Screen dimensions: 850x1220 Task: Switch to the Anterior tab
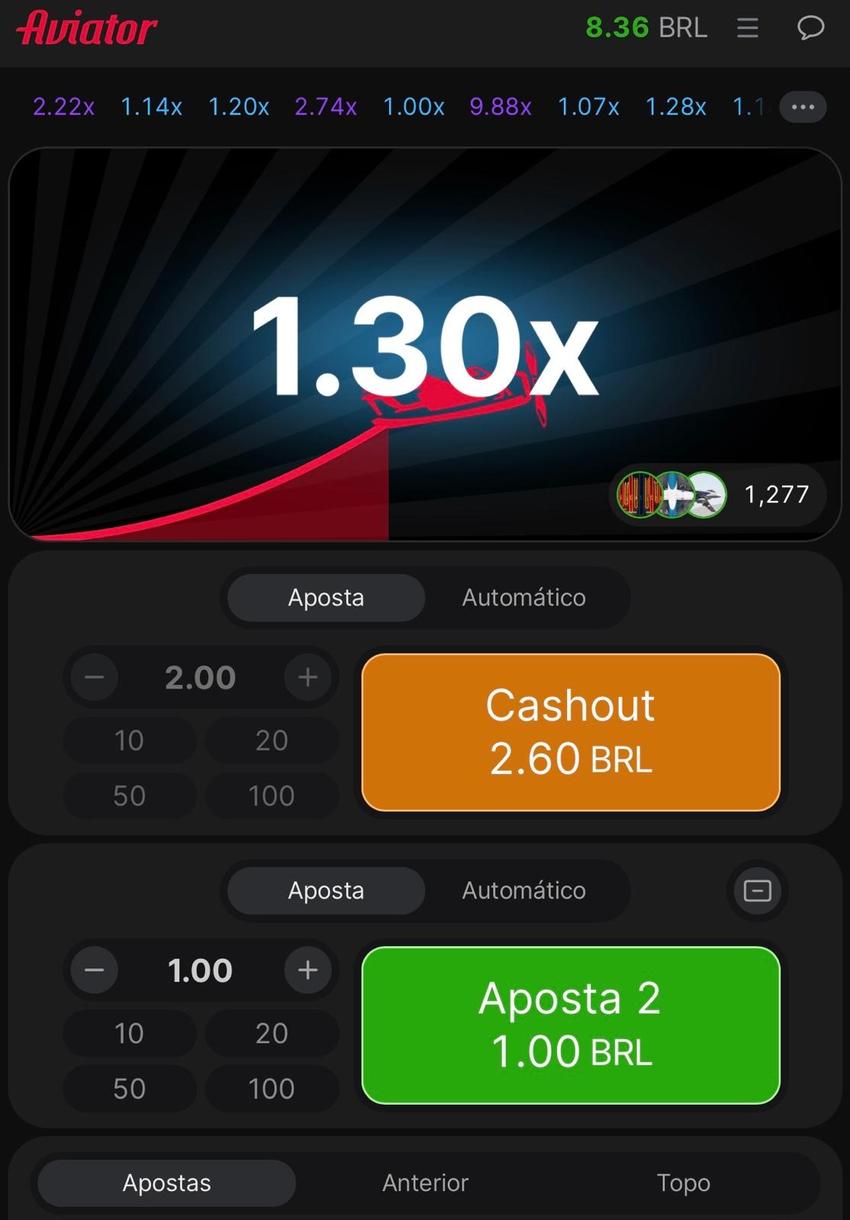tap(425, 1183)
